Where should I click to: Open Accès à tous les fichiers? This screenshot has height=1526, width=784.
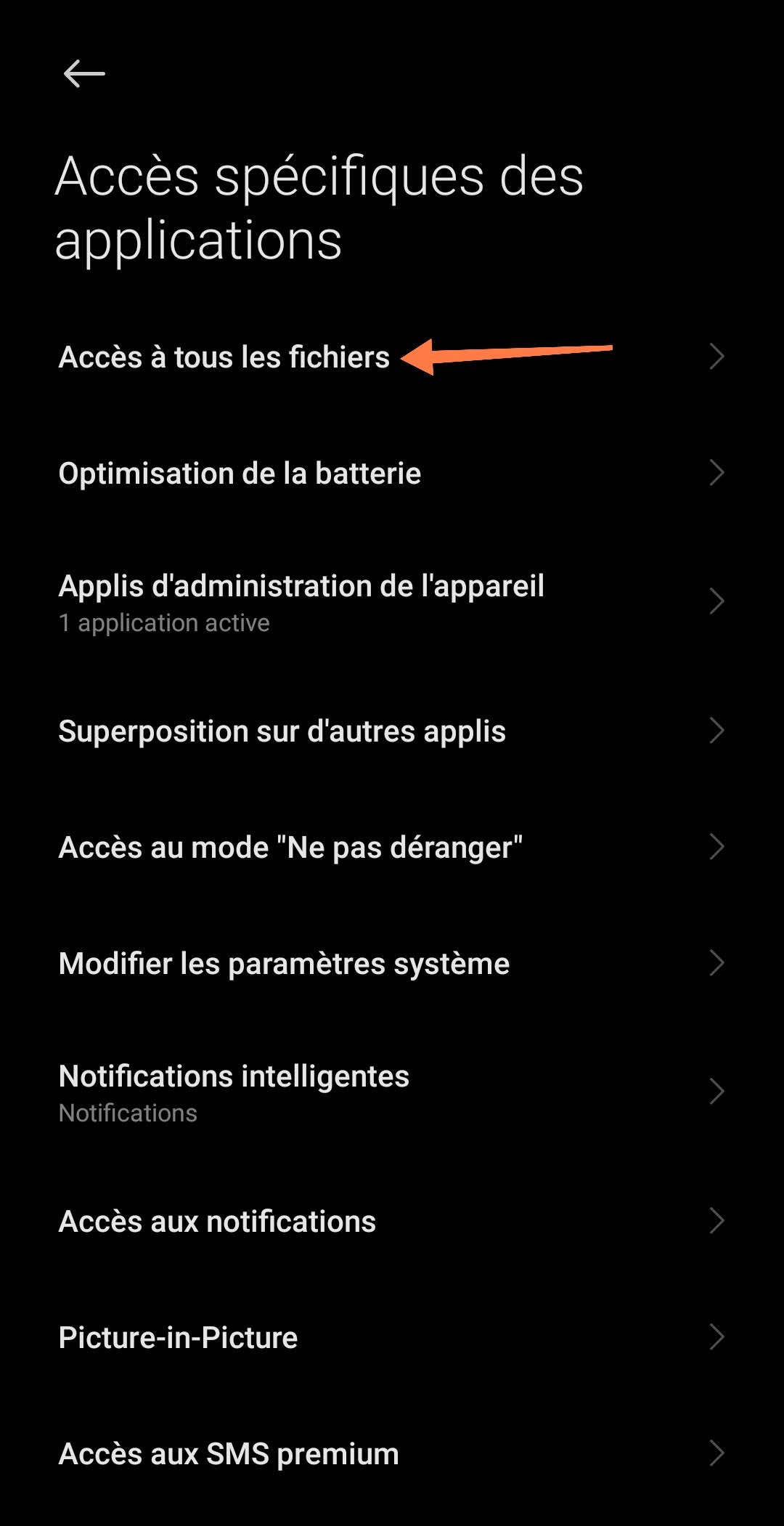tap(392, 357)
